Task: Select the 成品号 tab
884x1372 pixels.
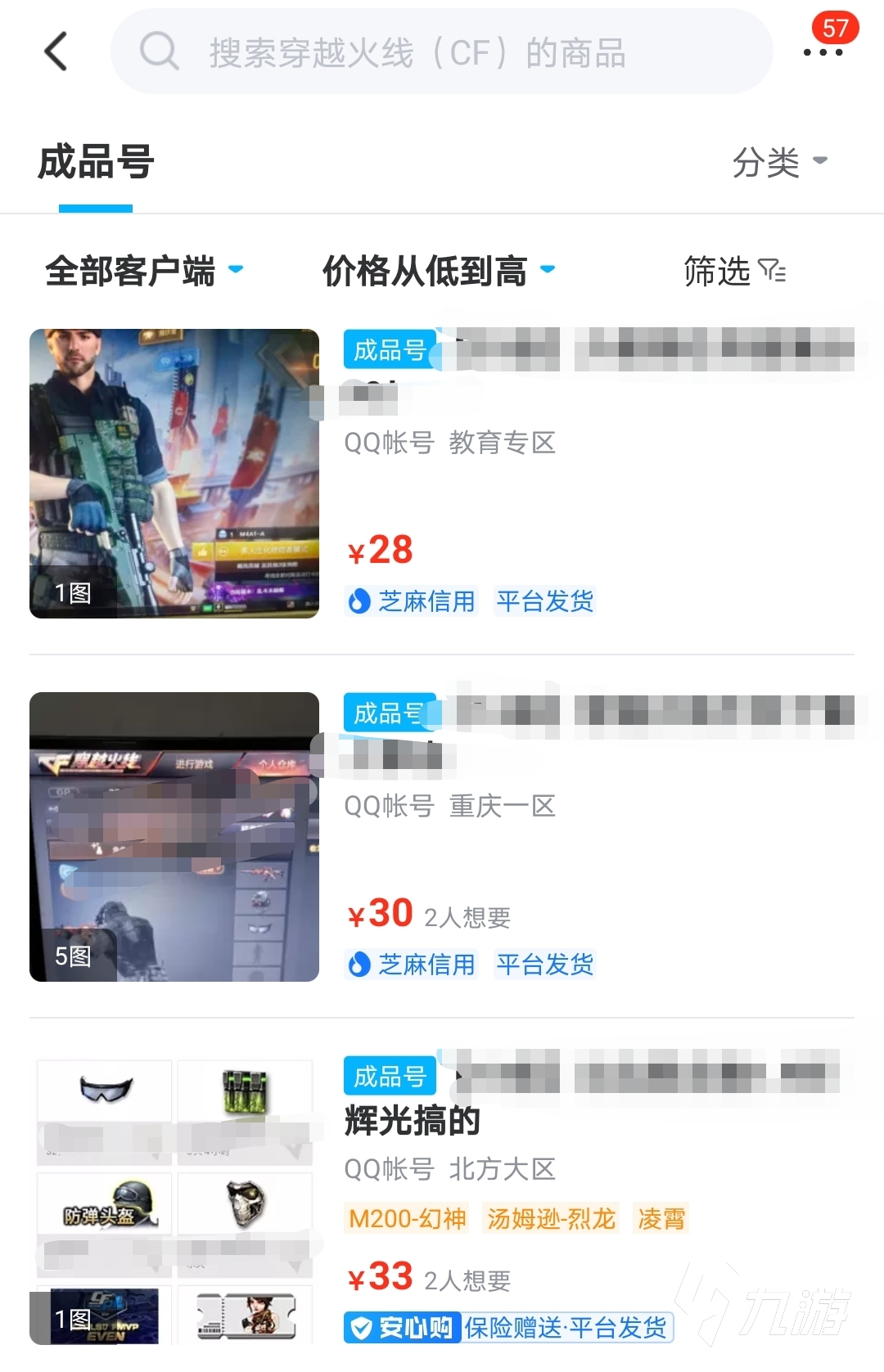Action: (96, 161)
